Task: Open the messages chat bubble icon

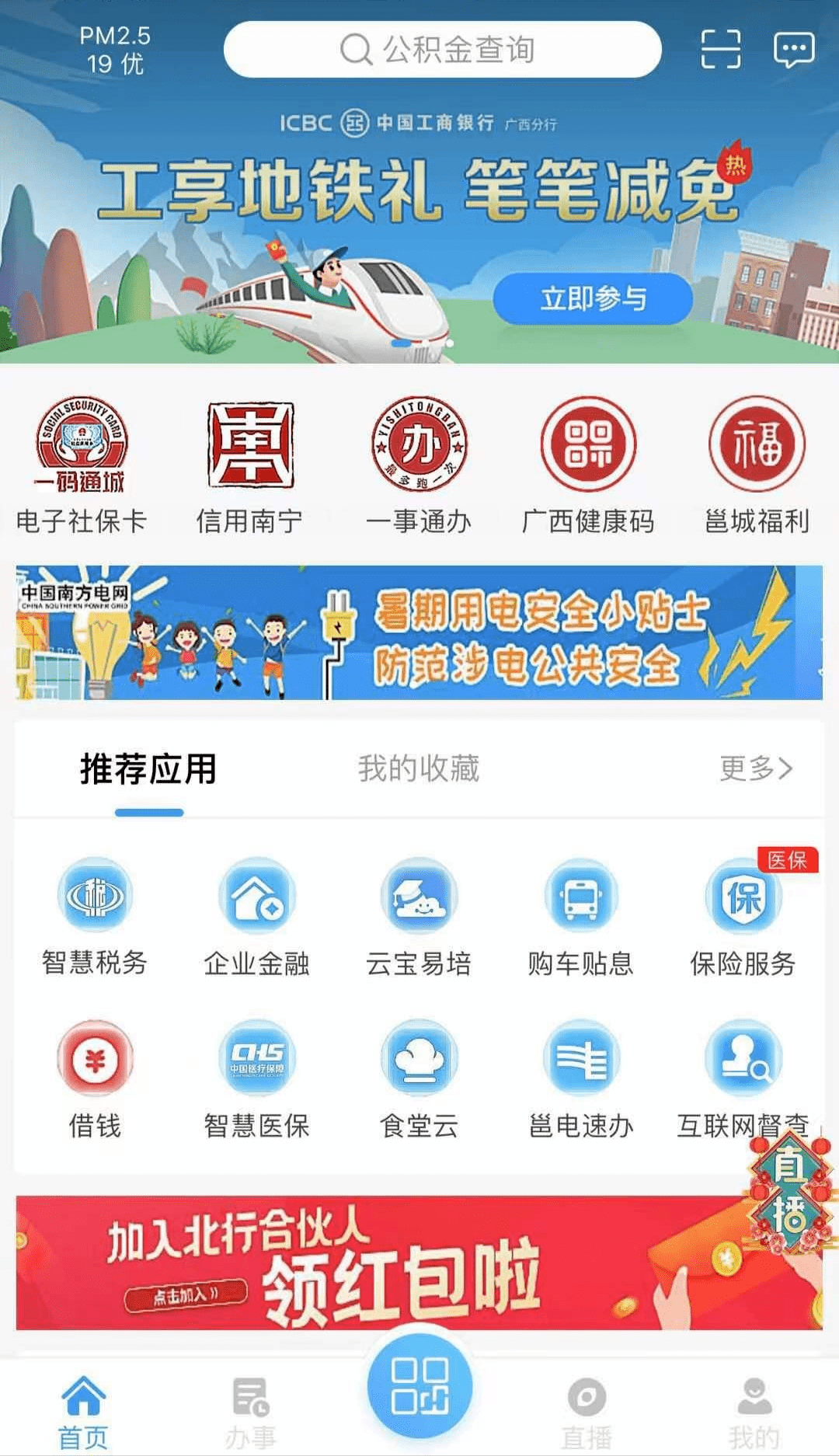Action: (x=794, y=50)
